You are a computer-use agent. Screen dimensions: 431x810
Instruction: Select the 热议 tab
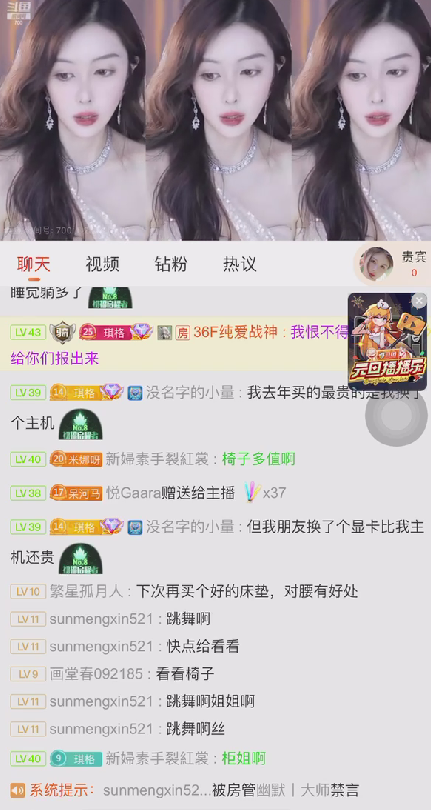pos(239,264)
